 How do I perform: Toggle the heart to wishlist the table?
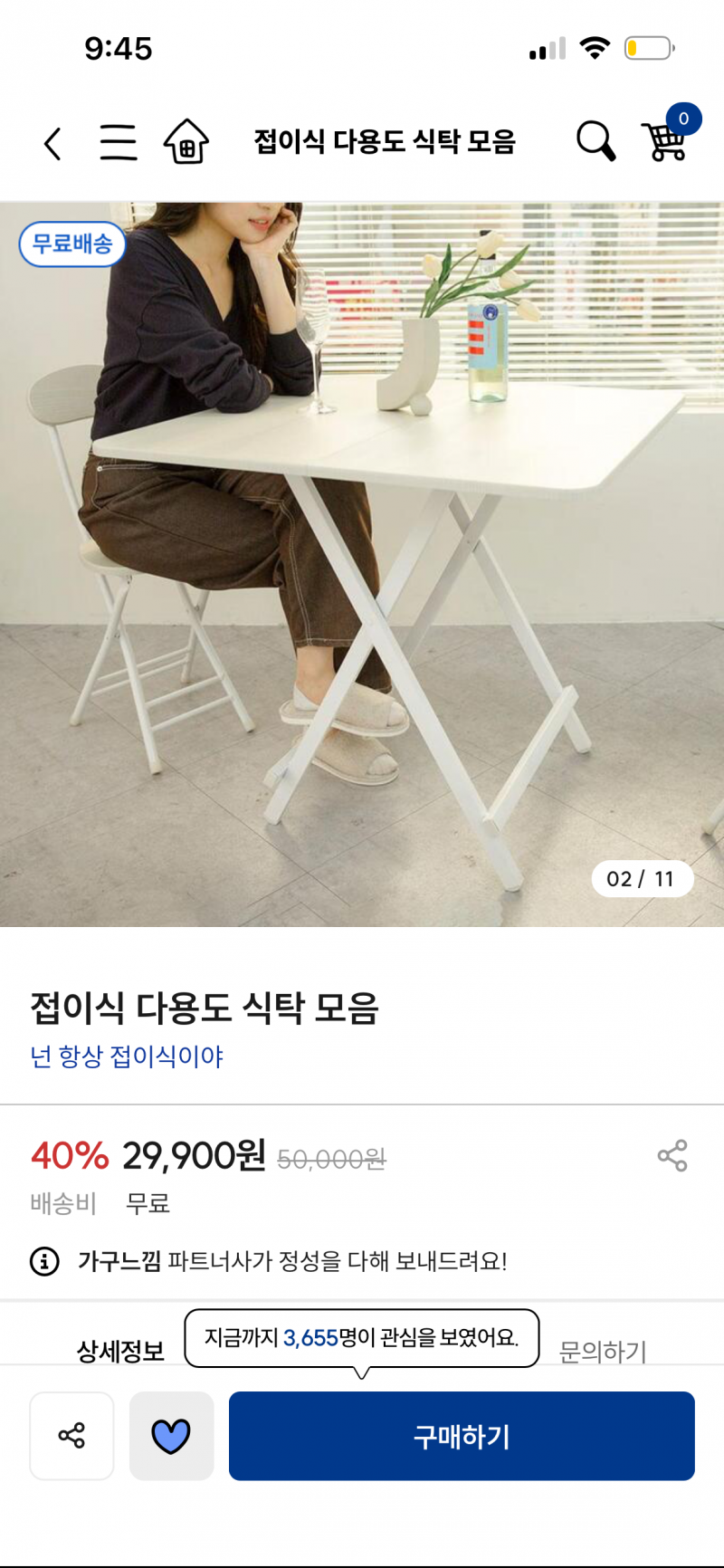171,1436
